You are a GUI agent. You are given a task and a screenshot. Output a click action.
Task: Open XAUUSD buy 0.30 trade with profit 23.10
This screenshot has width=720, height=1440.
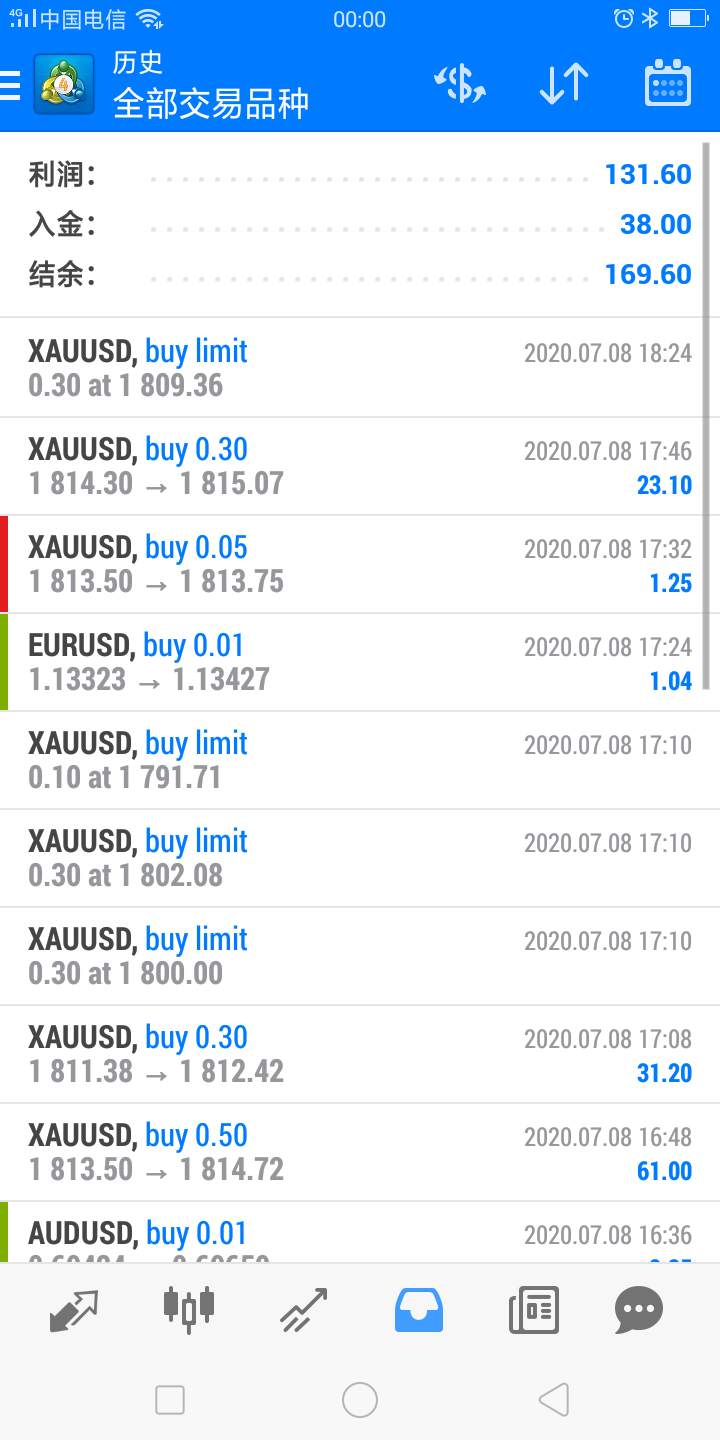pos(360,466)
